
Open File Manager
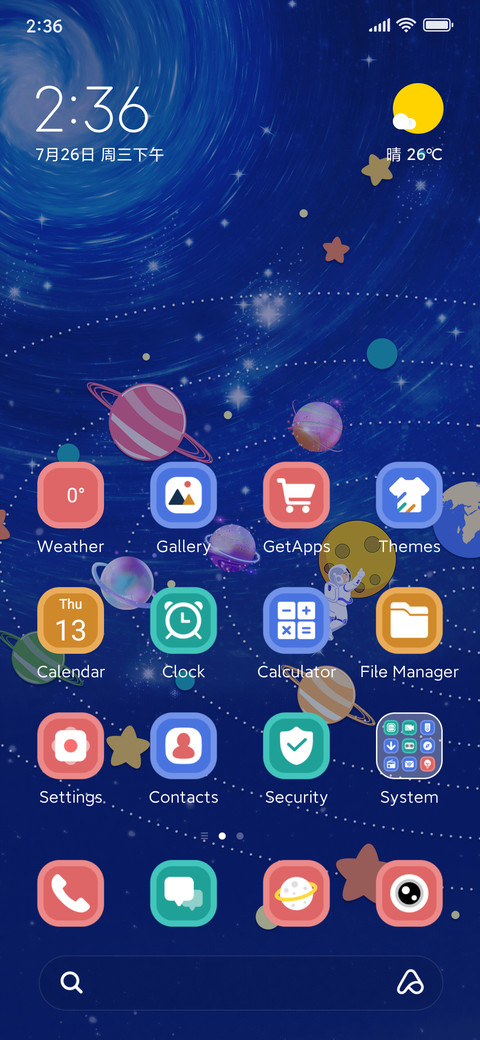[x=409, y=621]
